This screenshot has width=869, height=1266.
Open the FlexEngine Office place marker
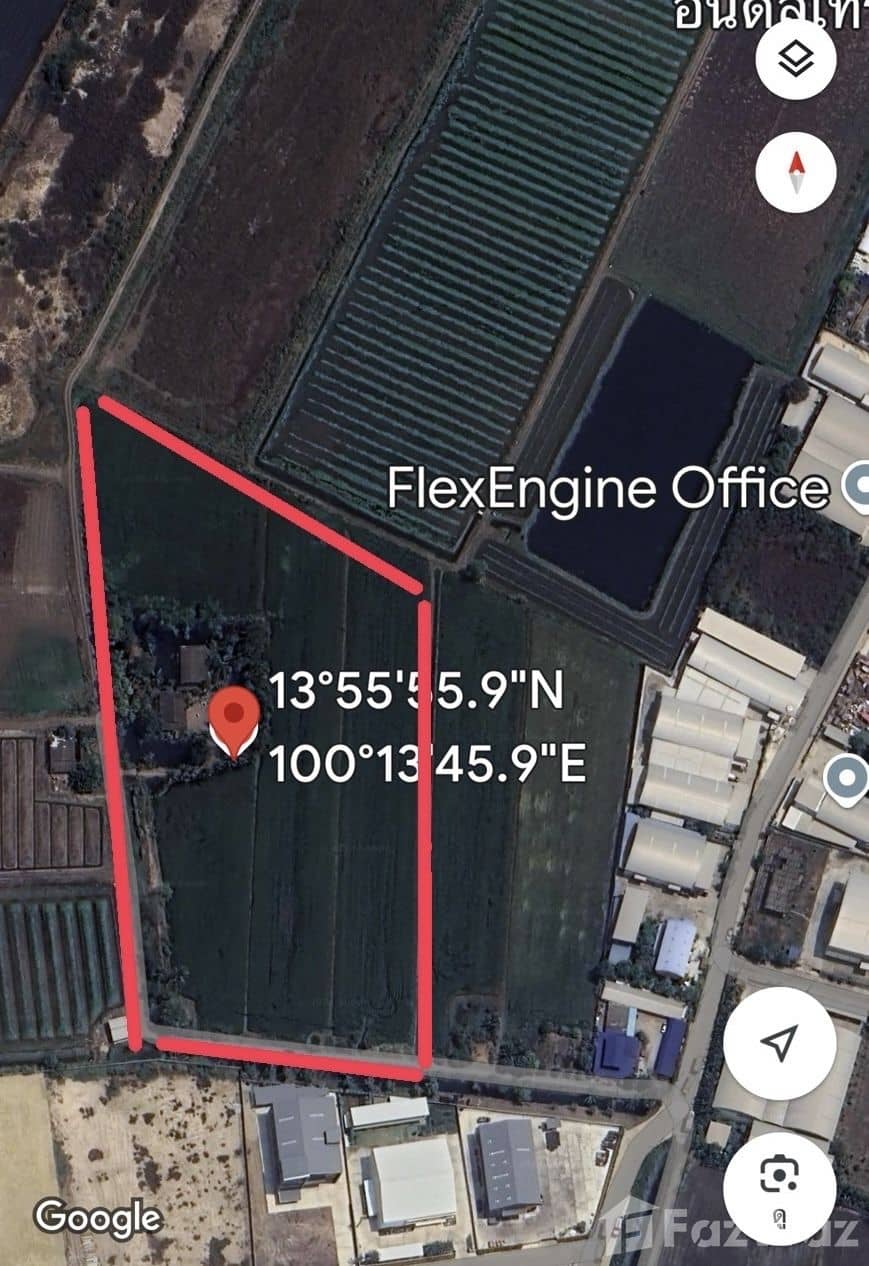click(x=857, y=488)
